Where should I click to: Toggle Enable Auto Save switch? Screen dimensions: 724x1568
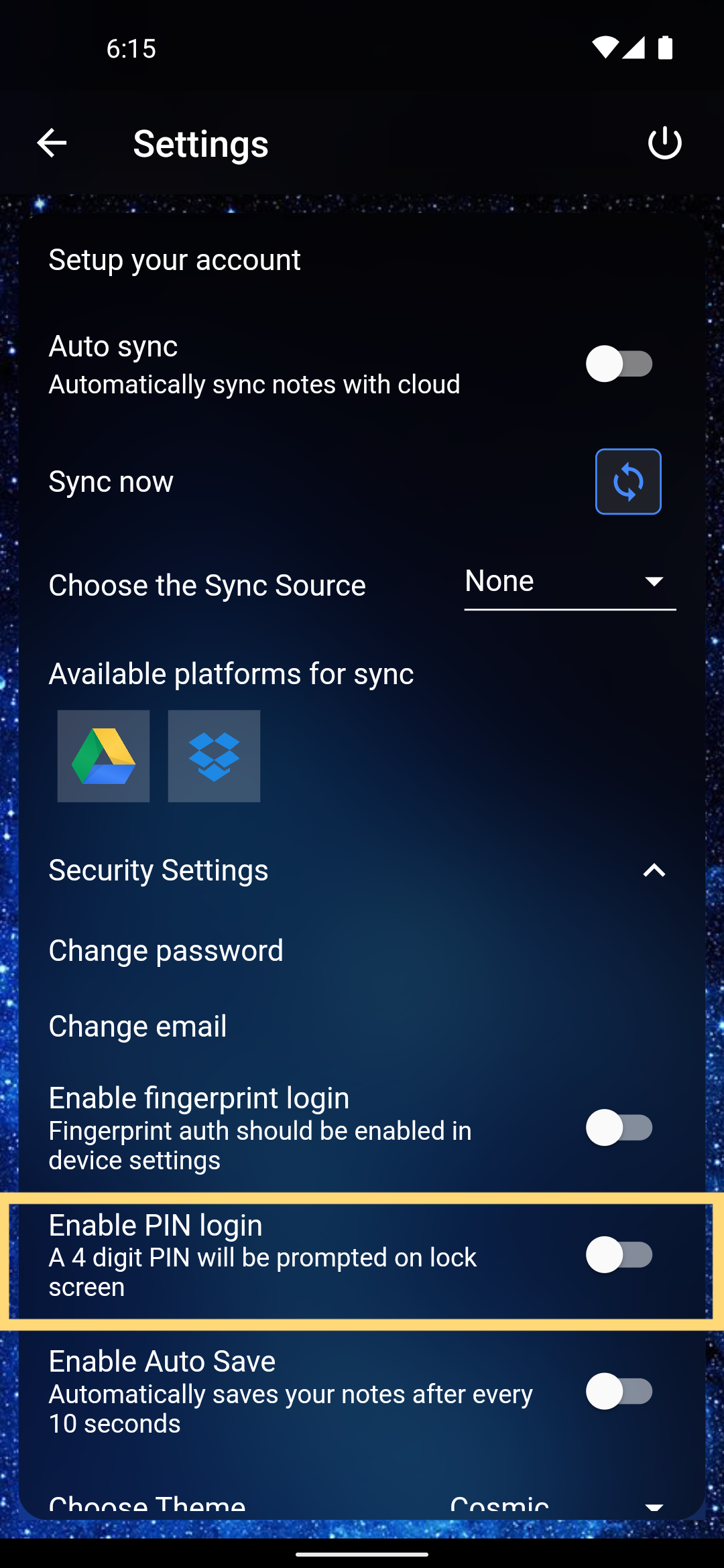[x=619, y=1392]
